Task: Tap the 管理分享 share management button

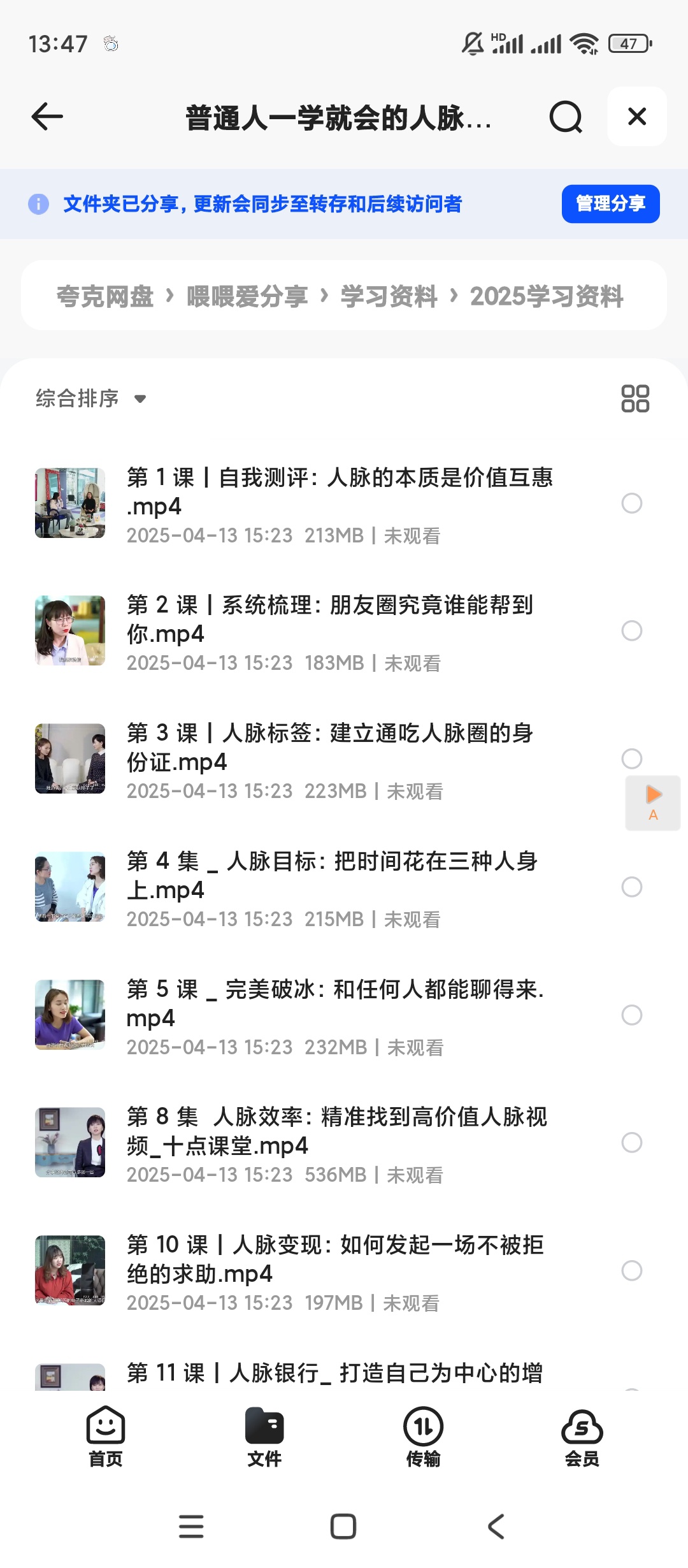Action: (x=610, y=204)
